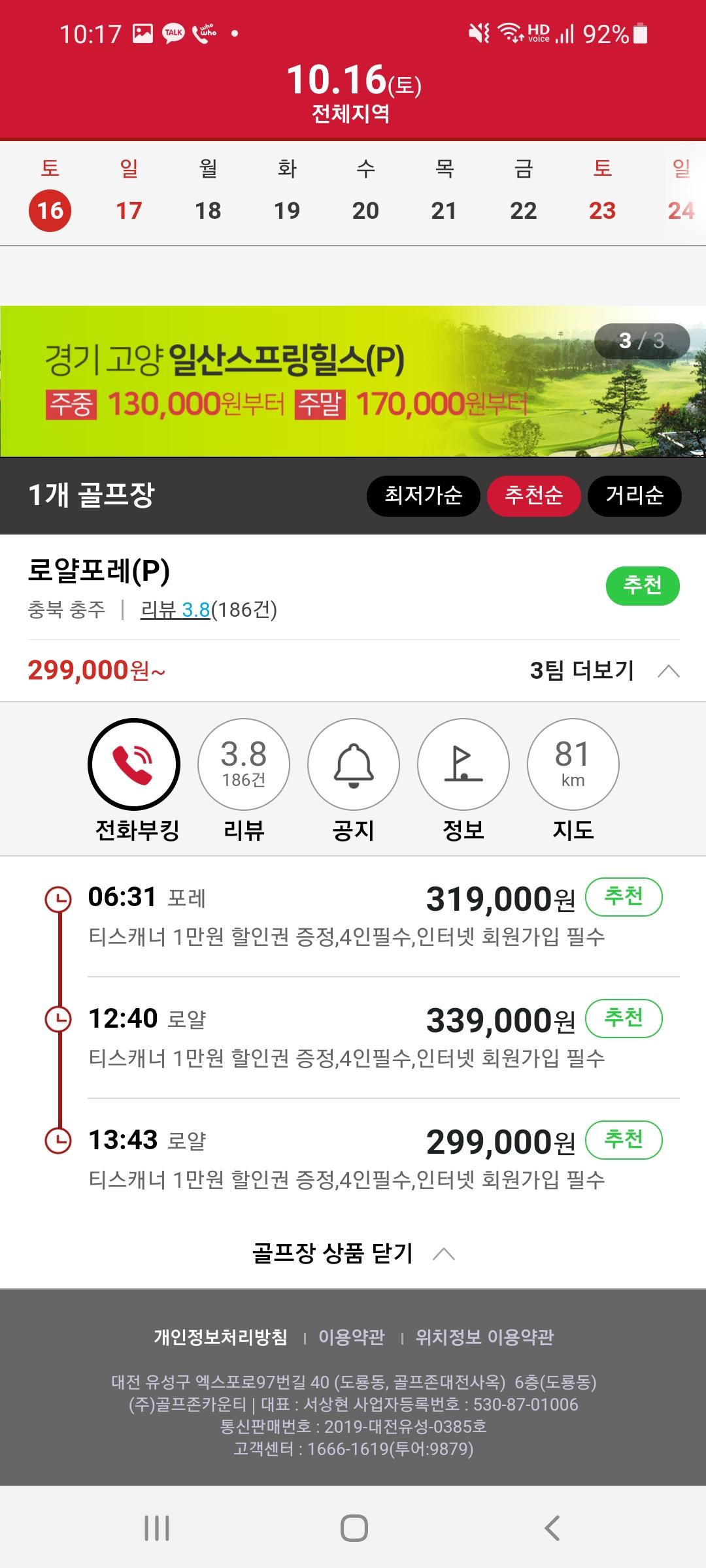The height and width of the screenshot is (1568, 706).
Task: Open the 지도 map showing 81km
Action: (573, 764)
